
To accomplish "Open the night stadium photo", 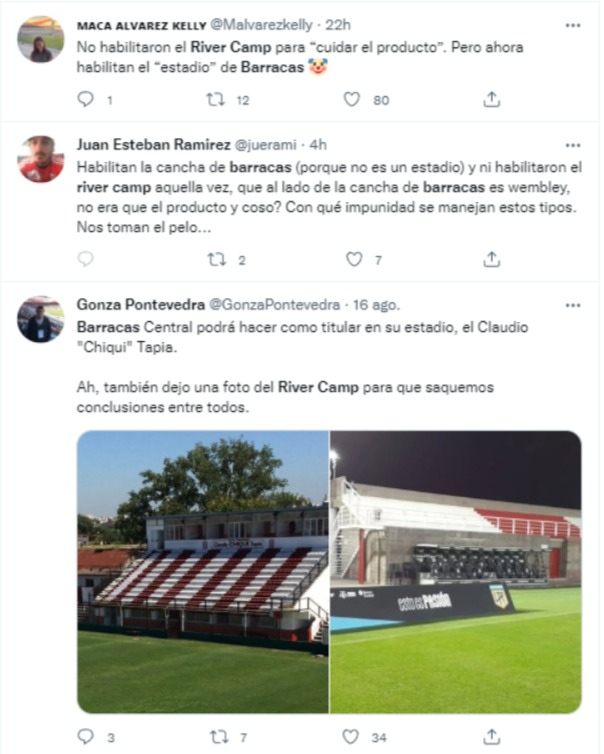I will coord(456,571).
